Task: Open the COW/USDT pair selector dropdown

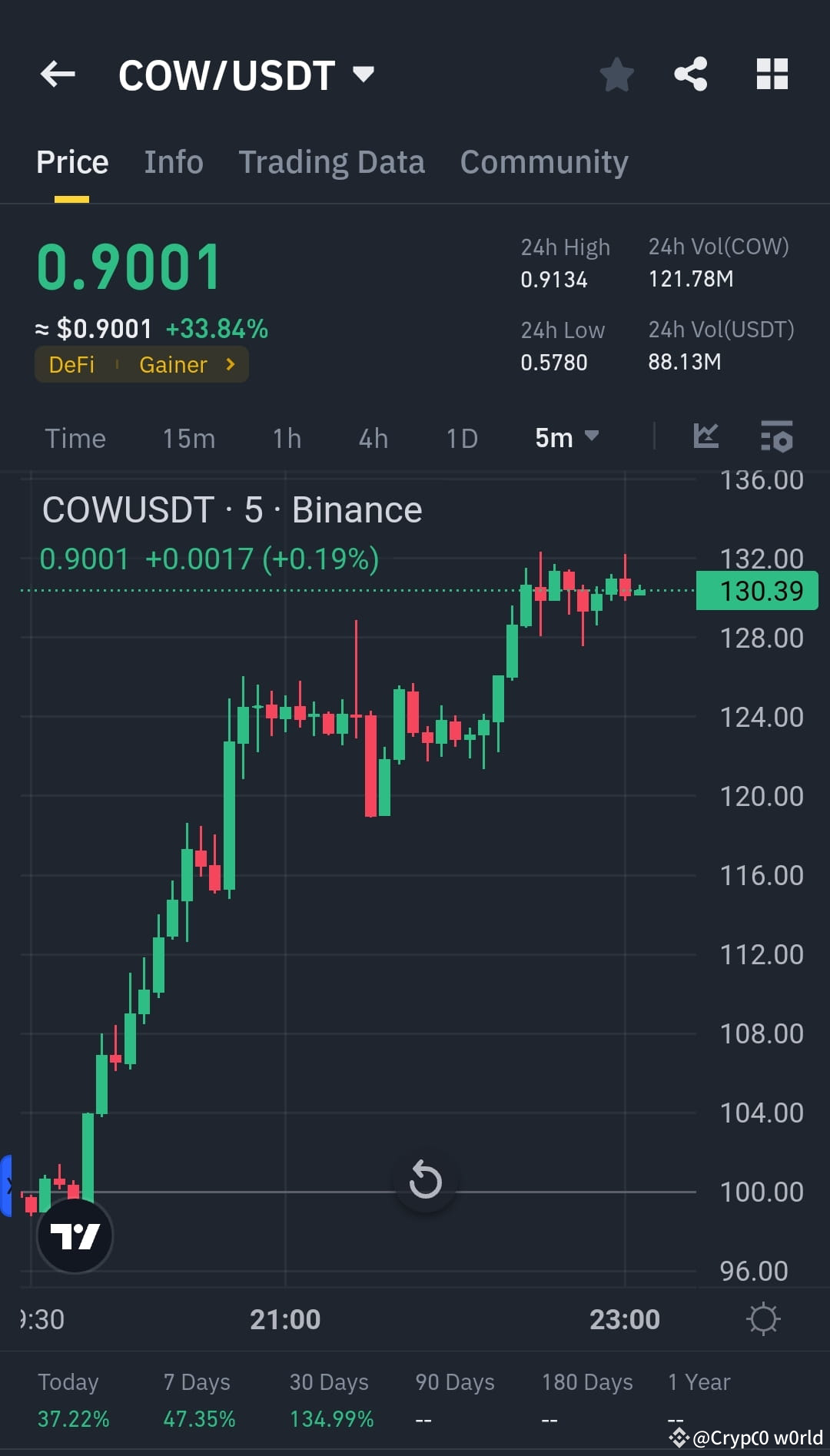Action: [246, 74]
